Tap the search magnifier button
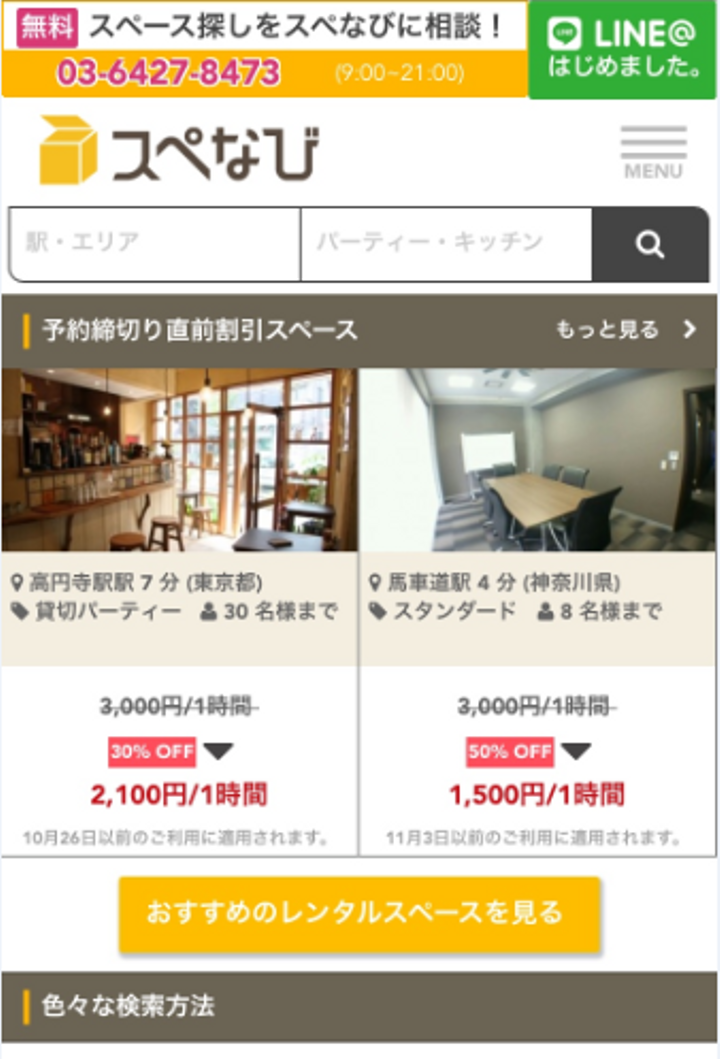The image size is (720, 1059). [x=650, y=244]
